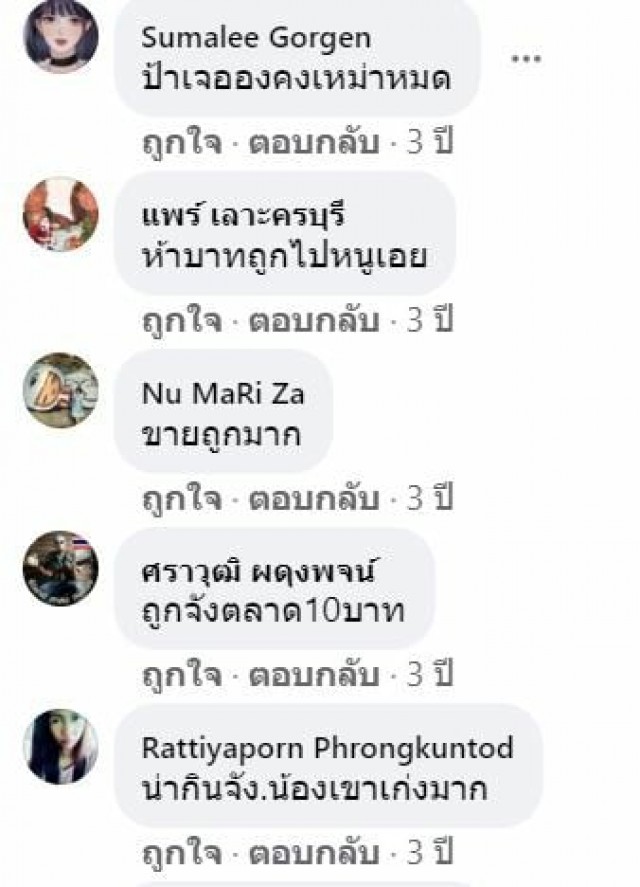640x887 pixels.
Task: Reply to ศราวุฒิ ผดุงพจน์'s comment
Action: 313,674
